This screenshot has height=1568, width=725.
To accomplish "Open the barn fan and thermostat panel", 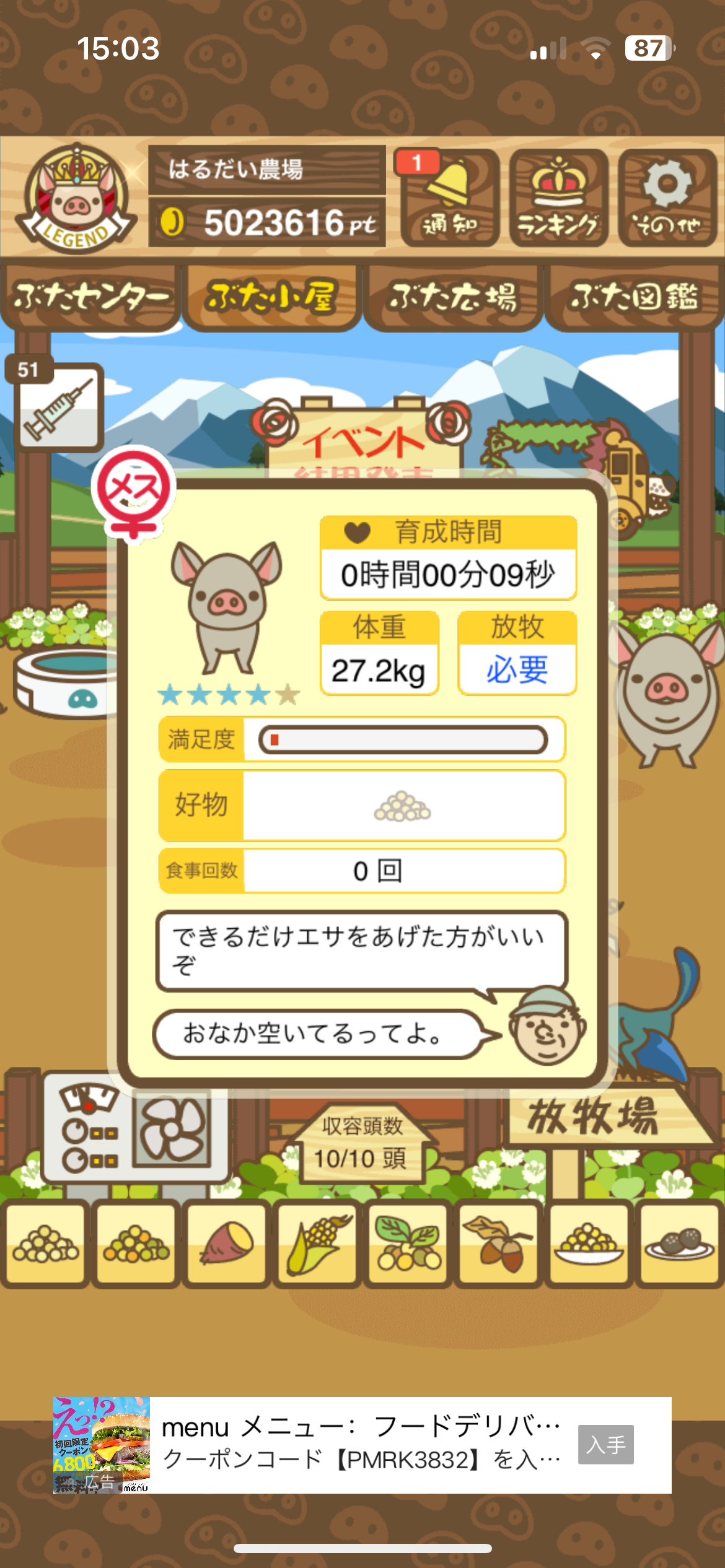I will pyautogui.click(x=135, y=1132).
